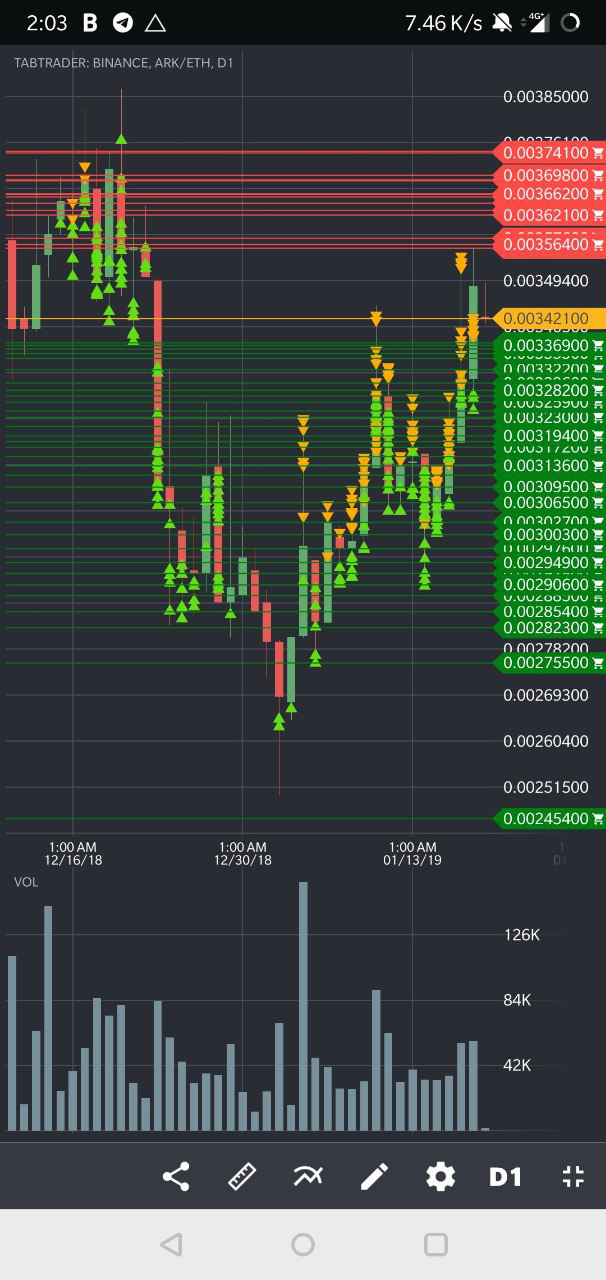The width and height of the screenshot is (606, 1280).
Task: Open chart indicators menu
Action: point(308,1176)
